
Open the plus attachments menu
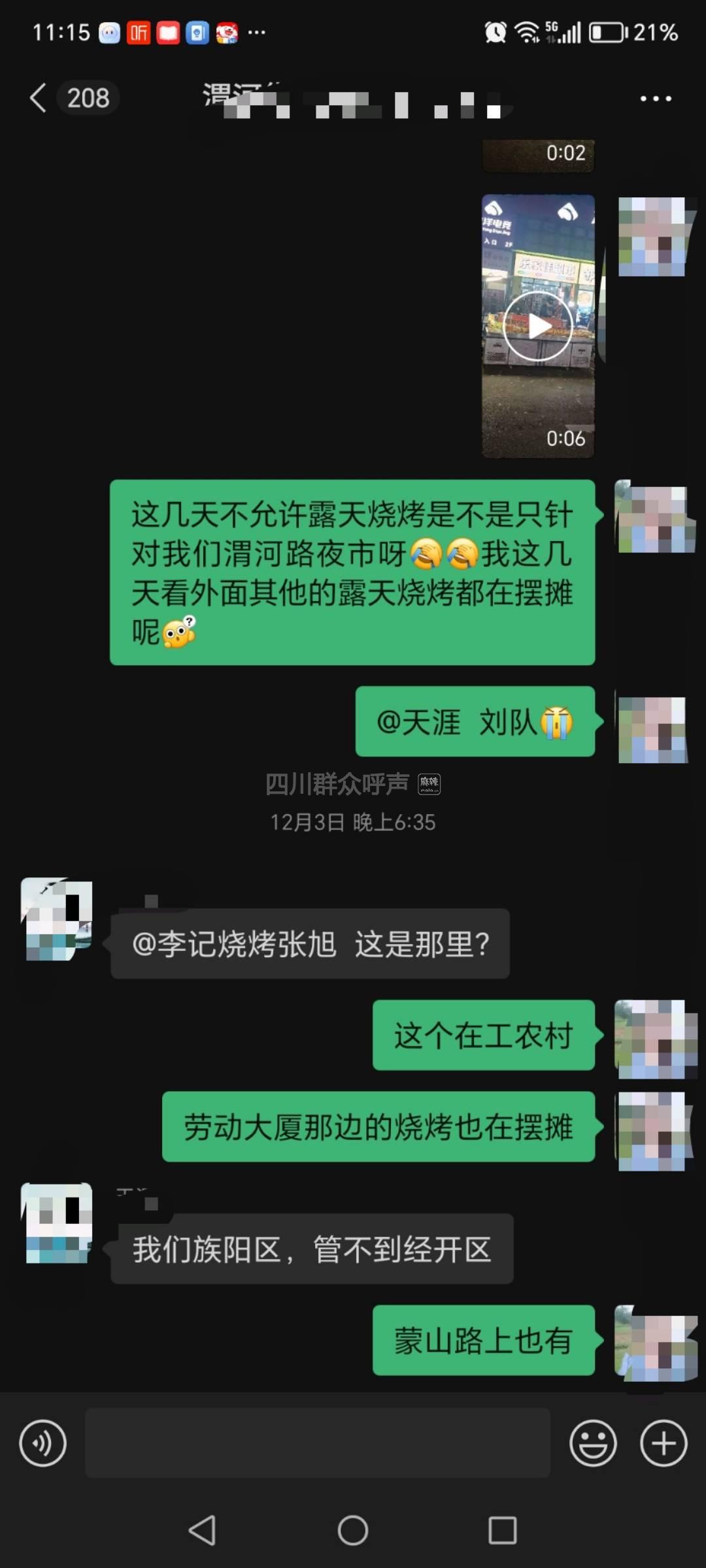[664, 1443]
